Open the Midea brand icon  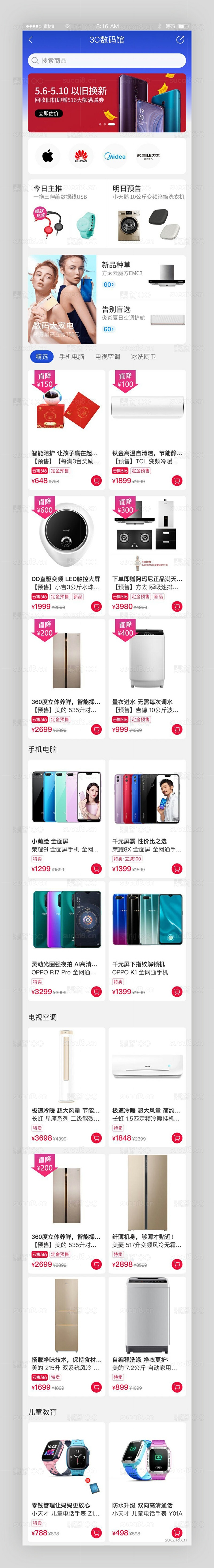click(114, 156)
